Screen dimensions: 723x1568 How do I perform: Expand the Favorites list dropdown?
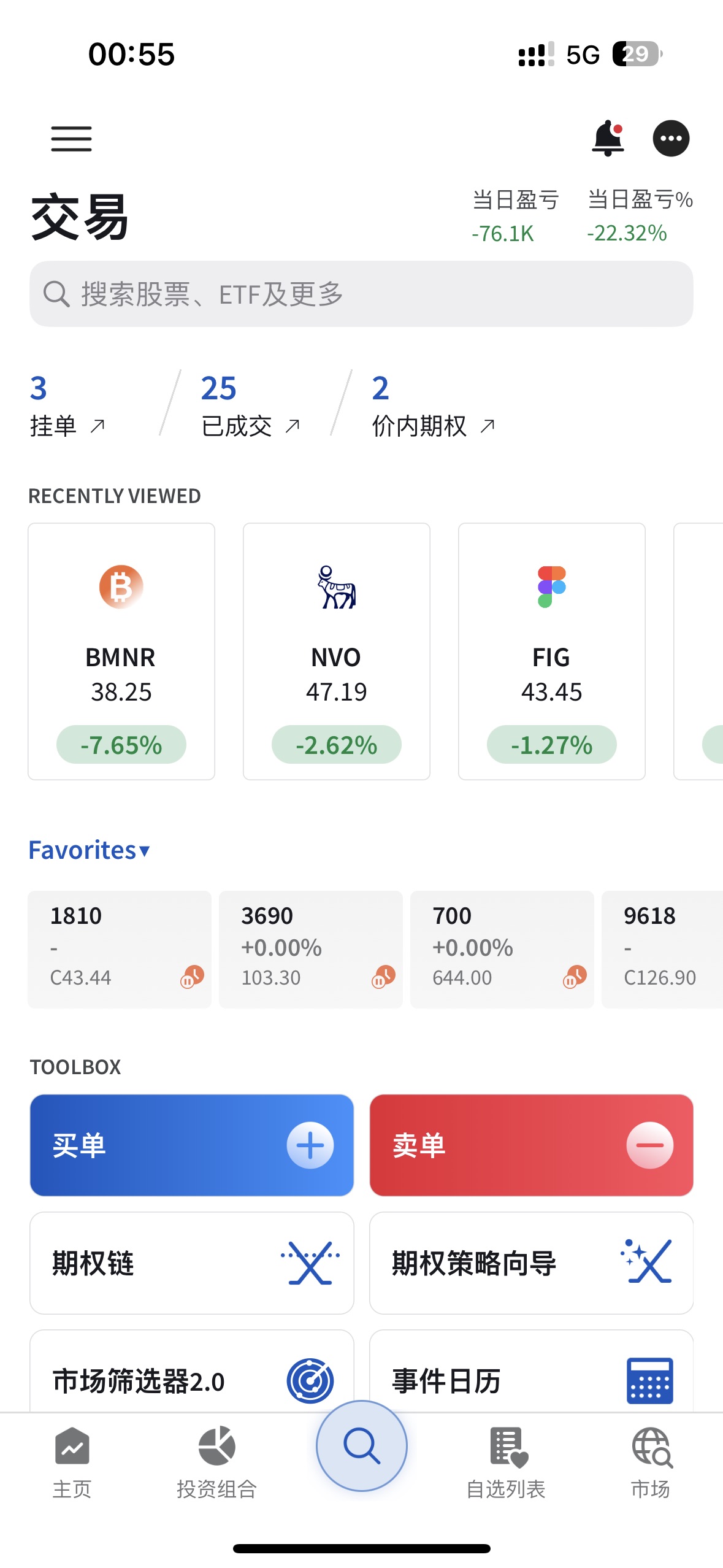point(90,850)
